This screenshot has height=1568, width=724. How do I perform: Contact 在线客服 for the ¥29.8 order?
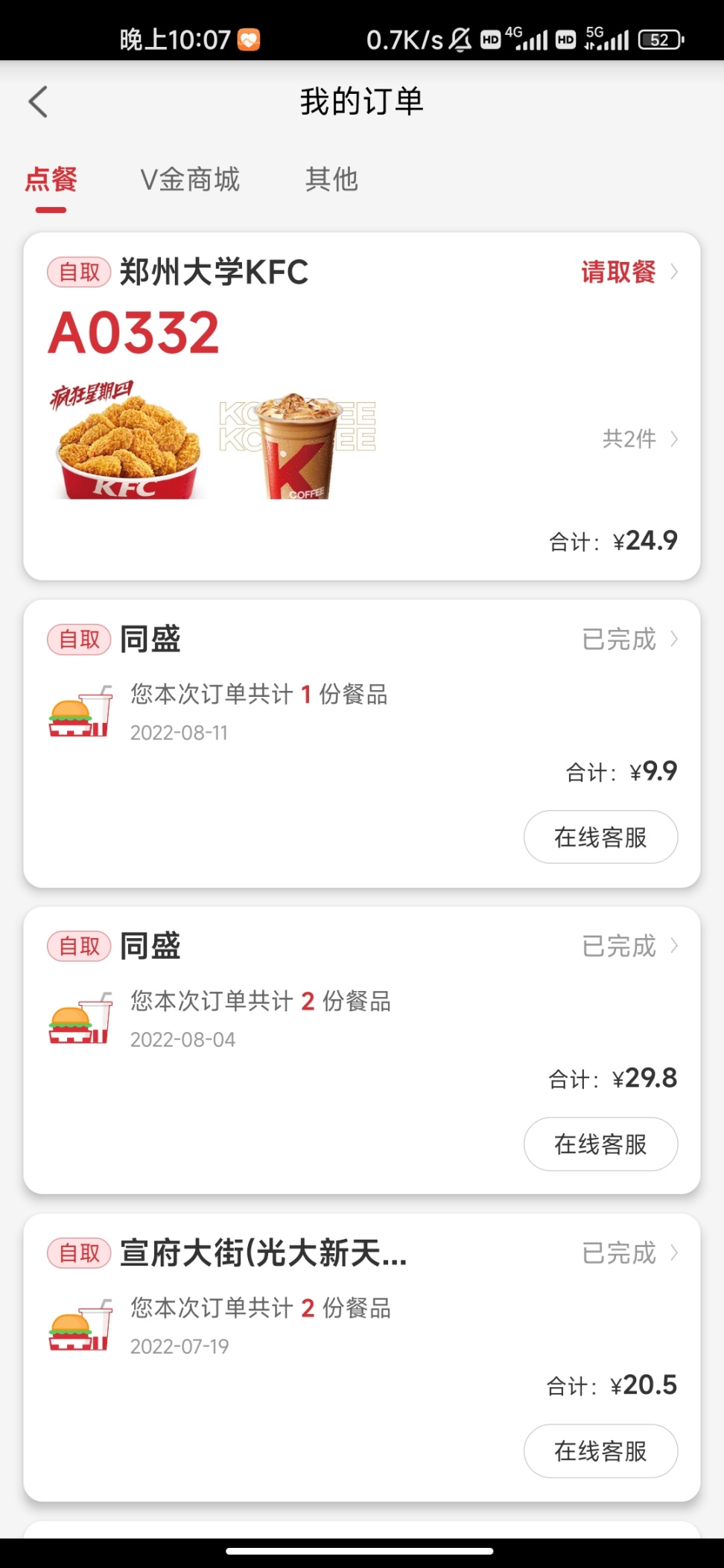pos(600,1144)
